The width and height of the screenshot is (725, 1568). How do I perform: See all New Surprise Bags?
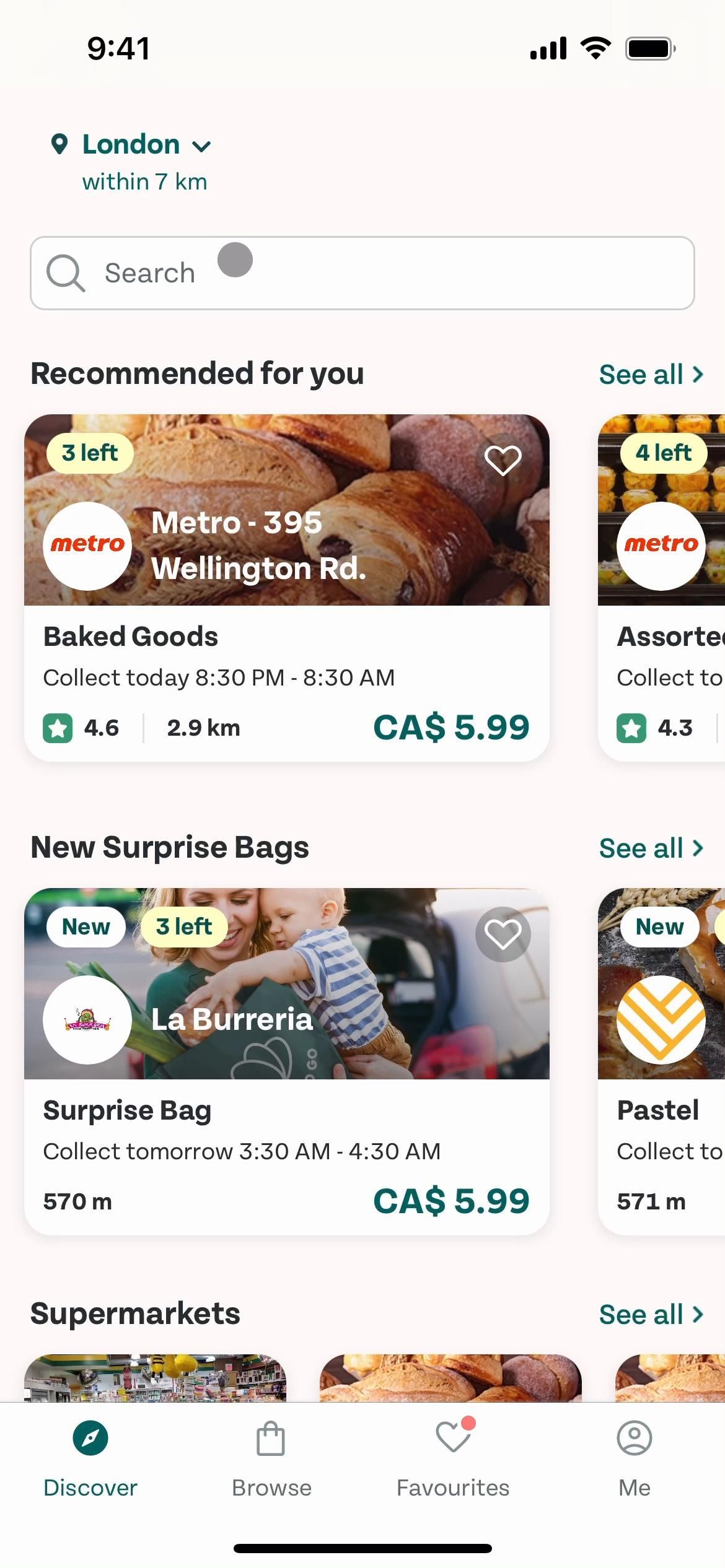click(x=651, y=848)
